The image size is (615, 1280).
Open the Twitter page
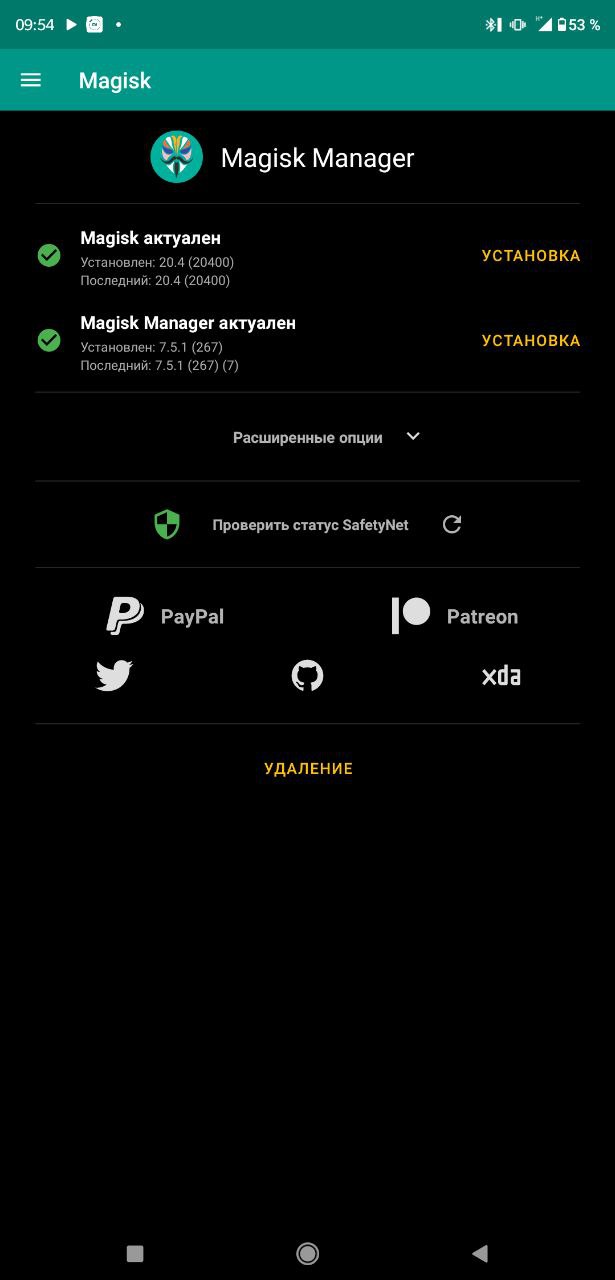[114, 676]
